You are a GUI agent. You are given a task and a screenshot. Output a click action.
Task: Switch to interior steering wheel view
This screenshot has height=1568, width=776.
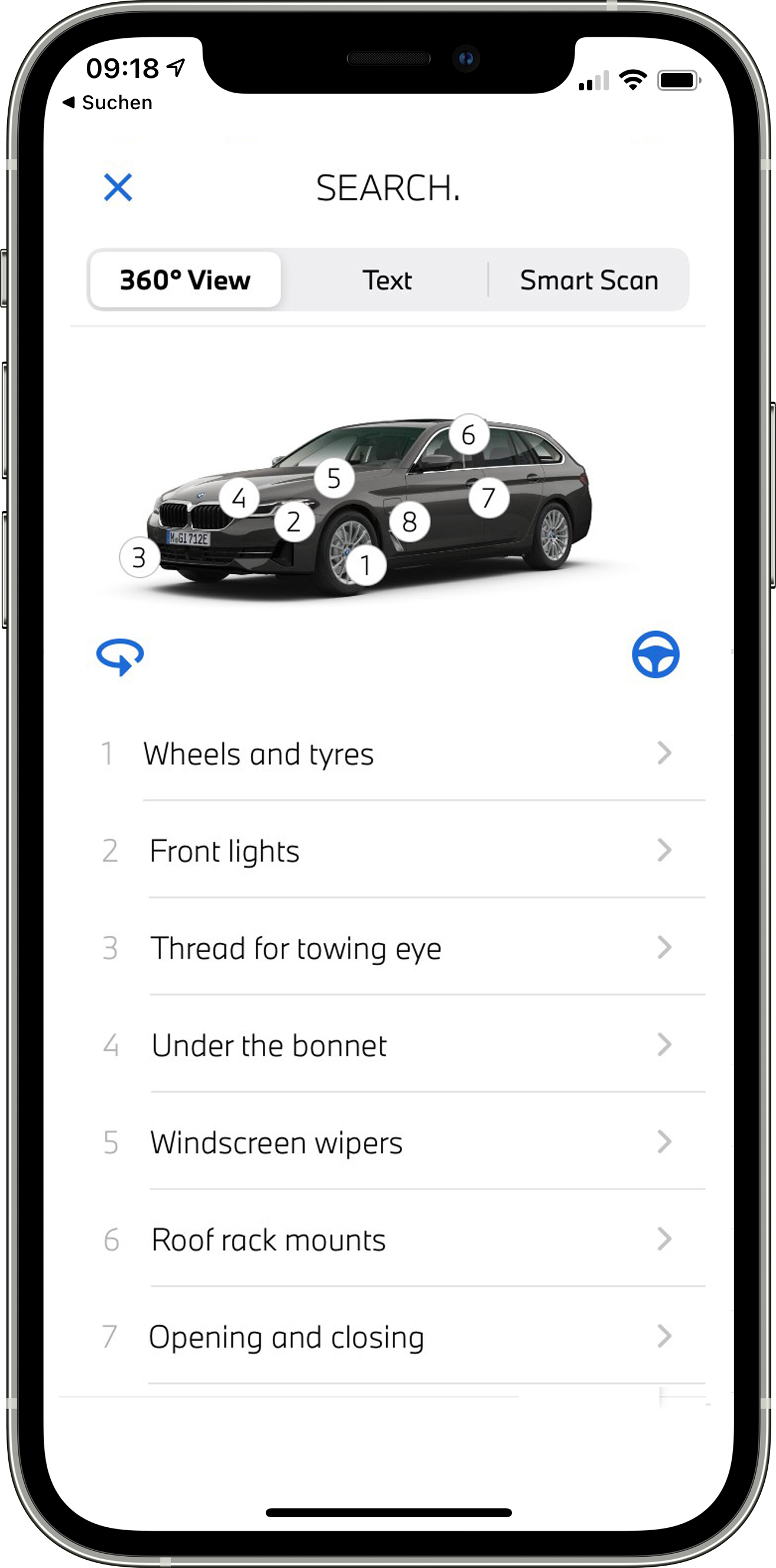[655, 654]
